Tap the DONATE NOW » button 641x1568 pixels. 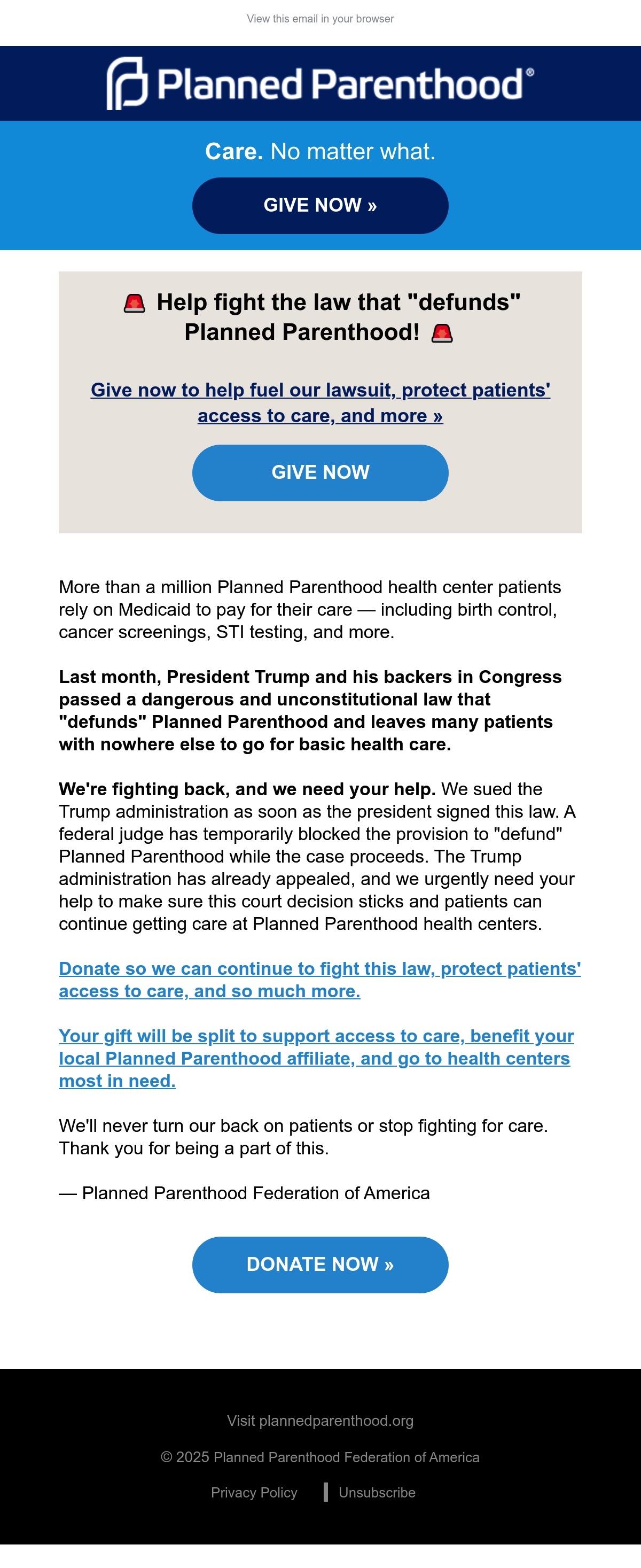pos(320,1265)
